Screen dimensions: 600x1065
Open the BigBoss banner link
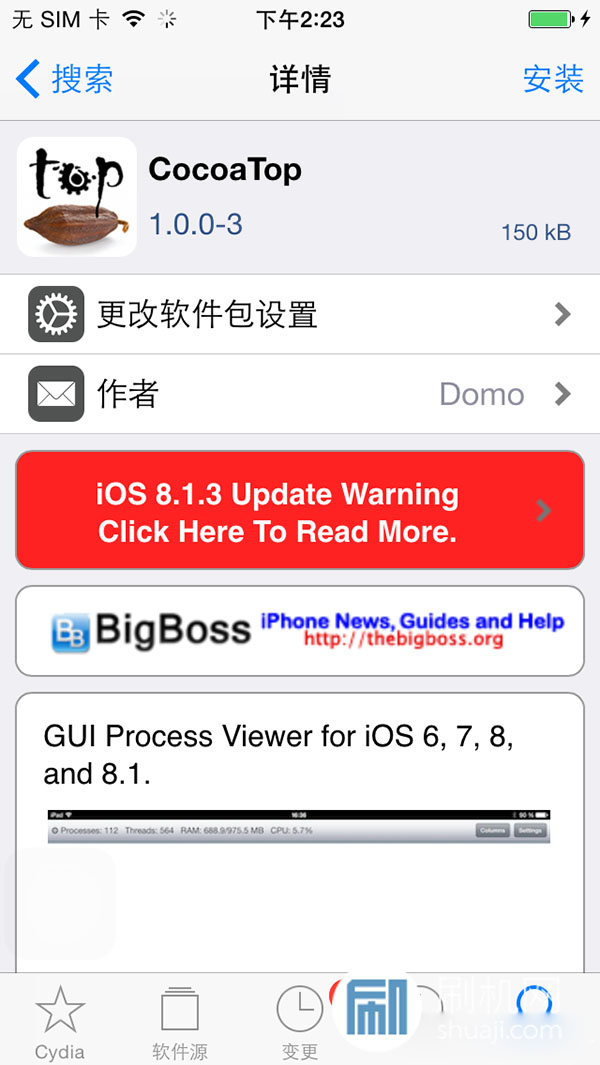click(300, 630)
